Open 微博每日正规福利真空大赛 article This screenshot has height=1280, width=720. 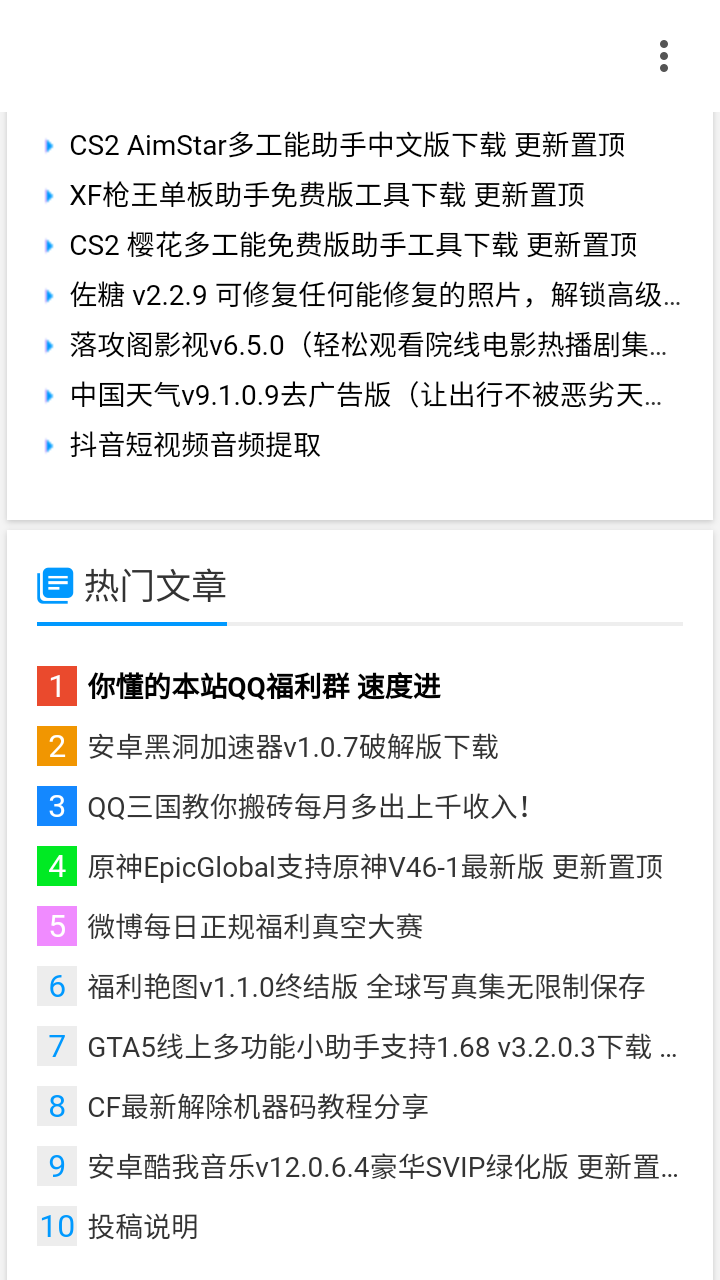255,927
